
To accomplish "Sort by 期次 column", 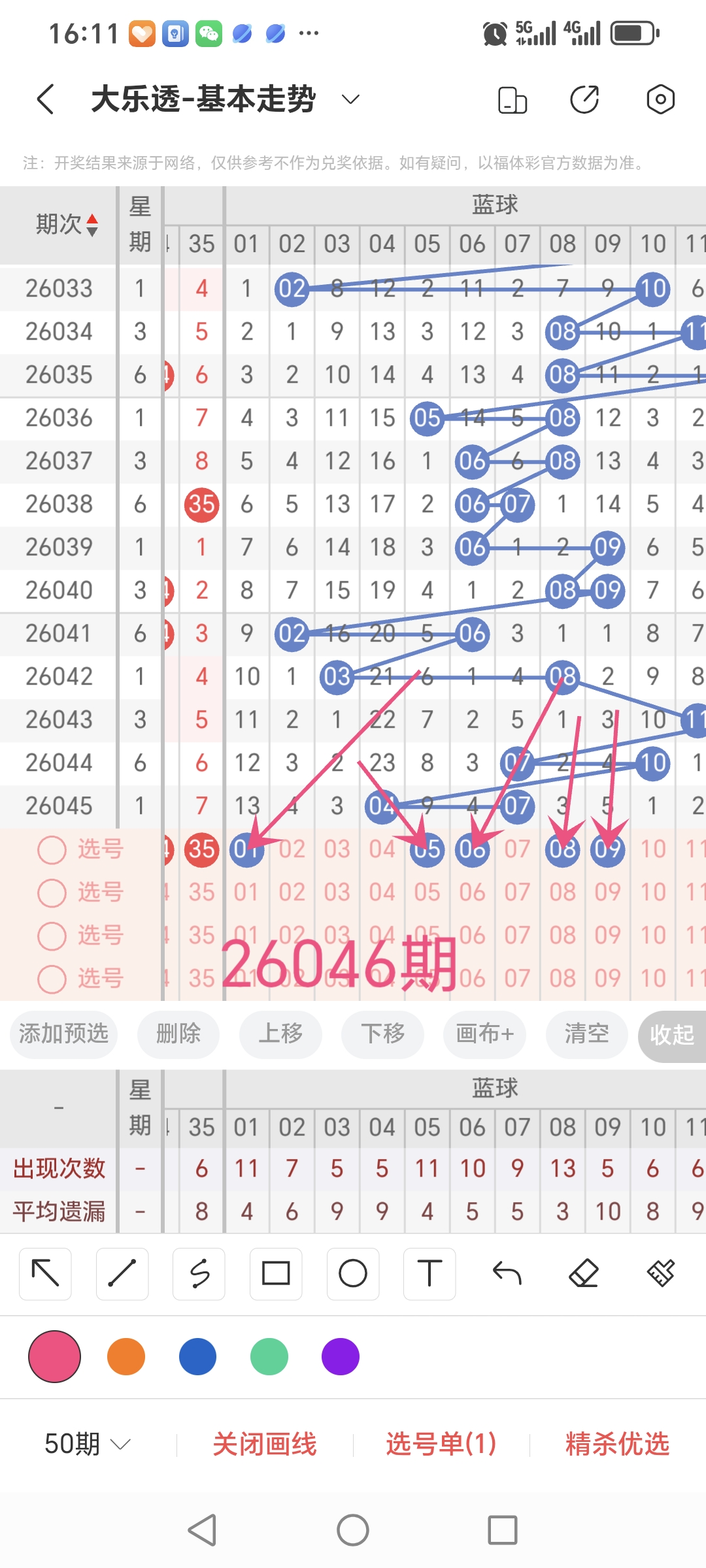I will pos(65,225).
